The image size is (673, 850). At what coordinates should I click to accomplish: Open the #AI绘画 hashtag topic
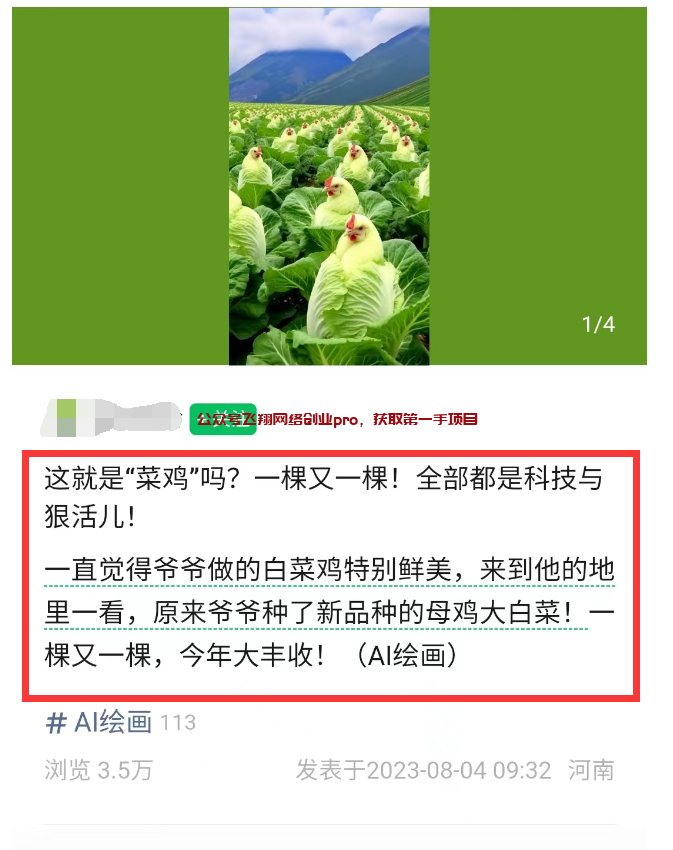click(x=100, y=722)
